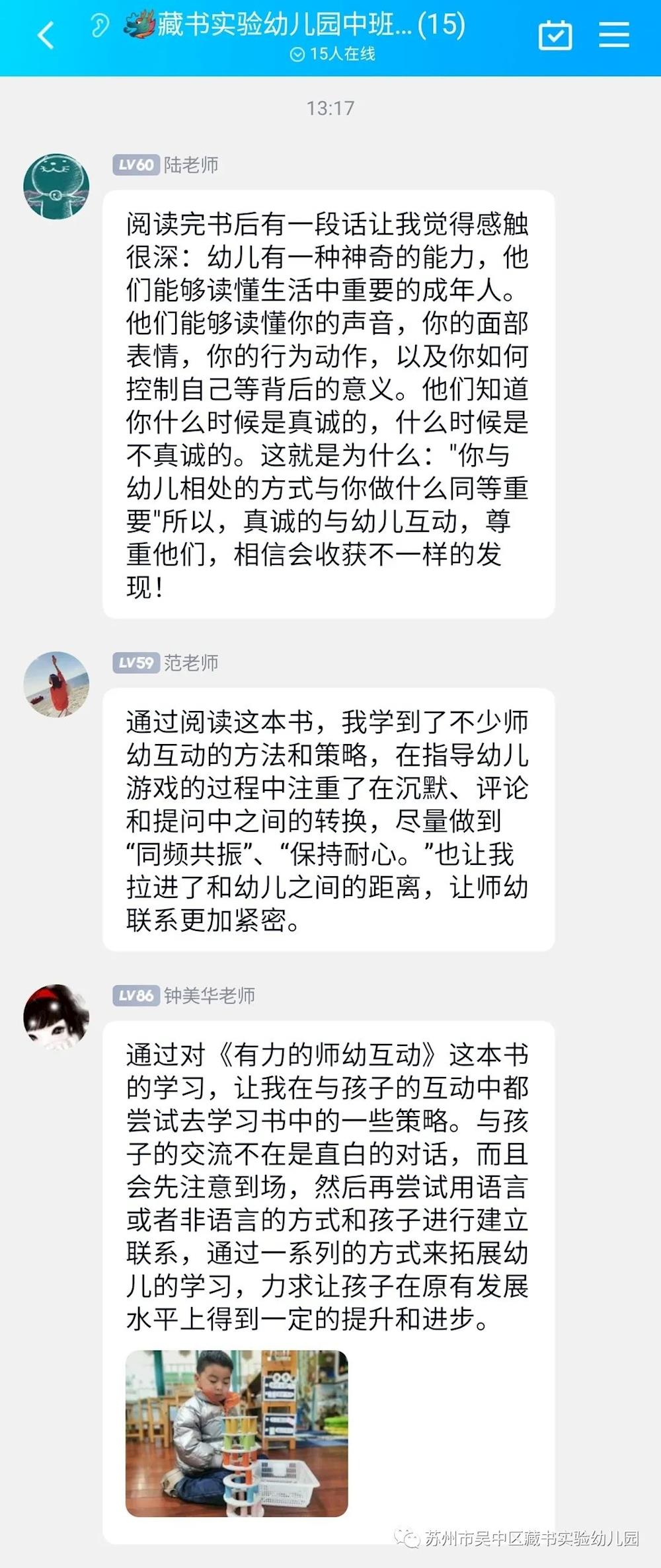Open the group calendar check icon
This screenshot has height=1568, width=661.
(555, 35)
